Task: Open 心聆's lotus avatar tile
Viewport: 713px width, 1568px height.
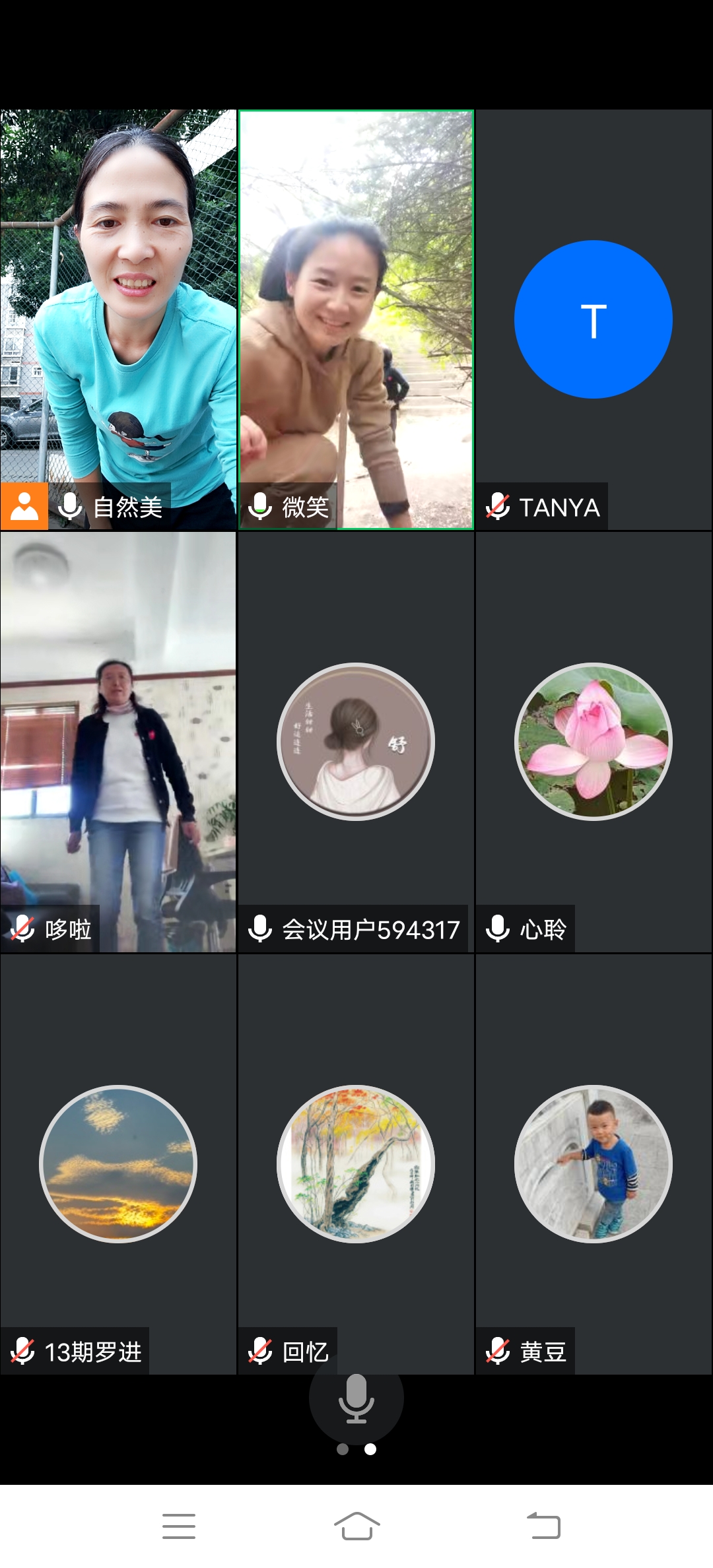Action: [x=594, y=742]
